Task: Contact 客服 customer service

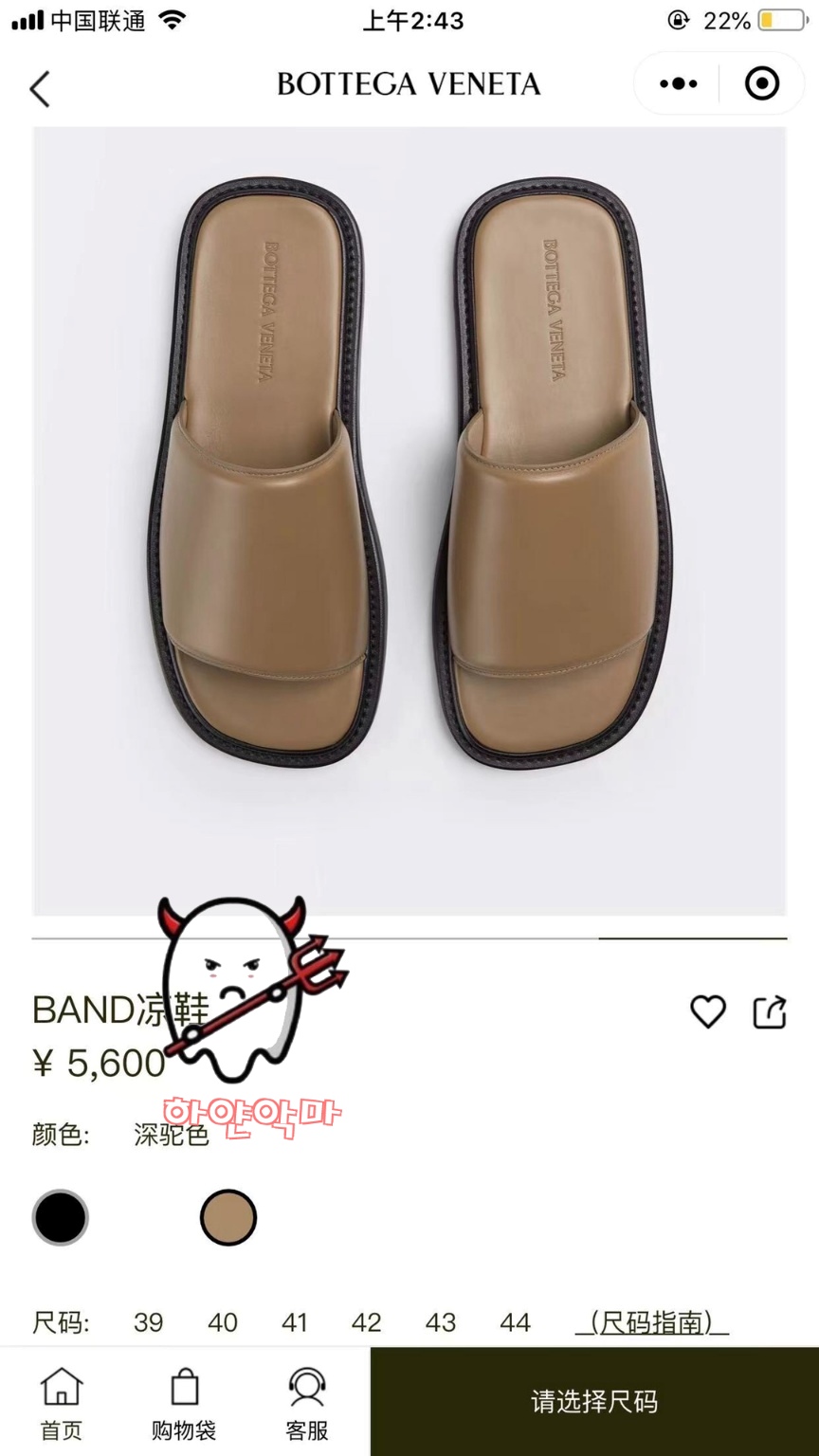Action: point(307,1404)
